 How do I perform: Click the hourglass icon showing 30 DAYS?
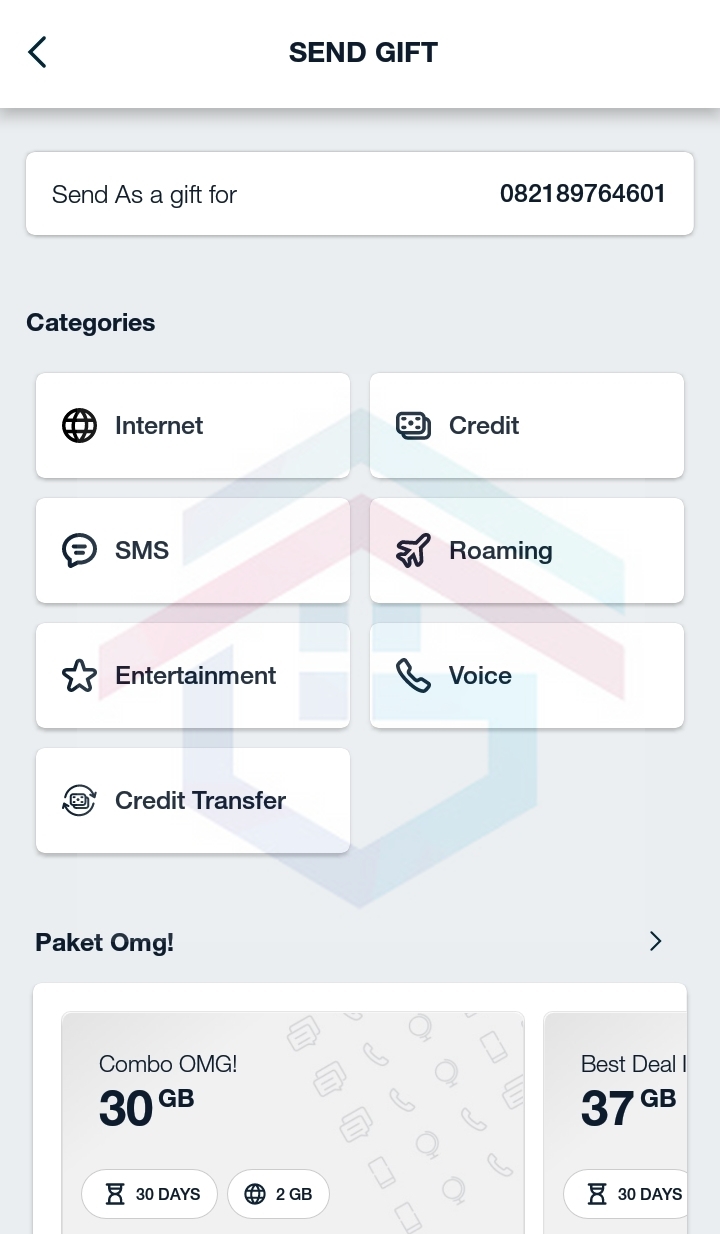[x=115, y=1193]
